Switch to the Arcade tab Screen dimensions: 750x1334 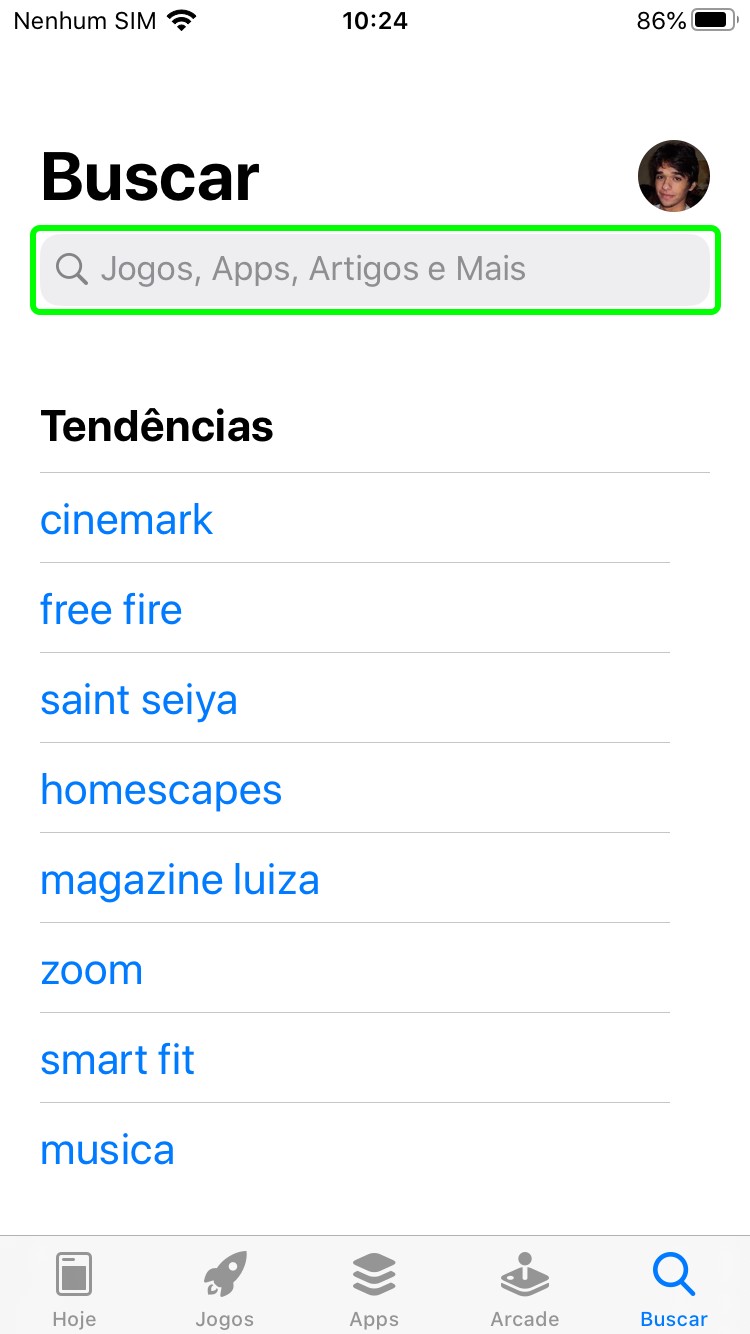[524, 1288]
